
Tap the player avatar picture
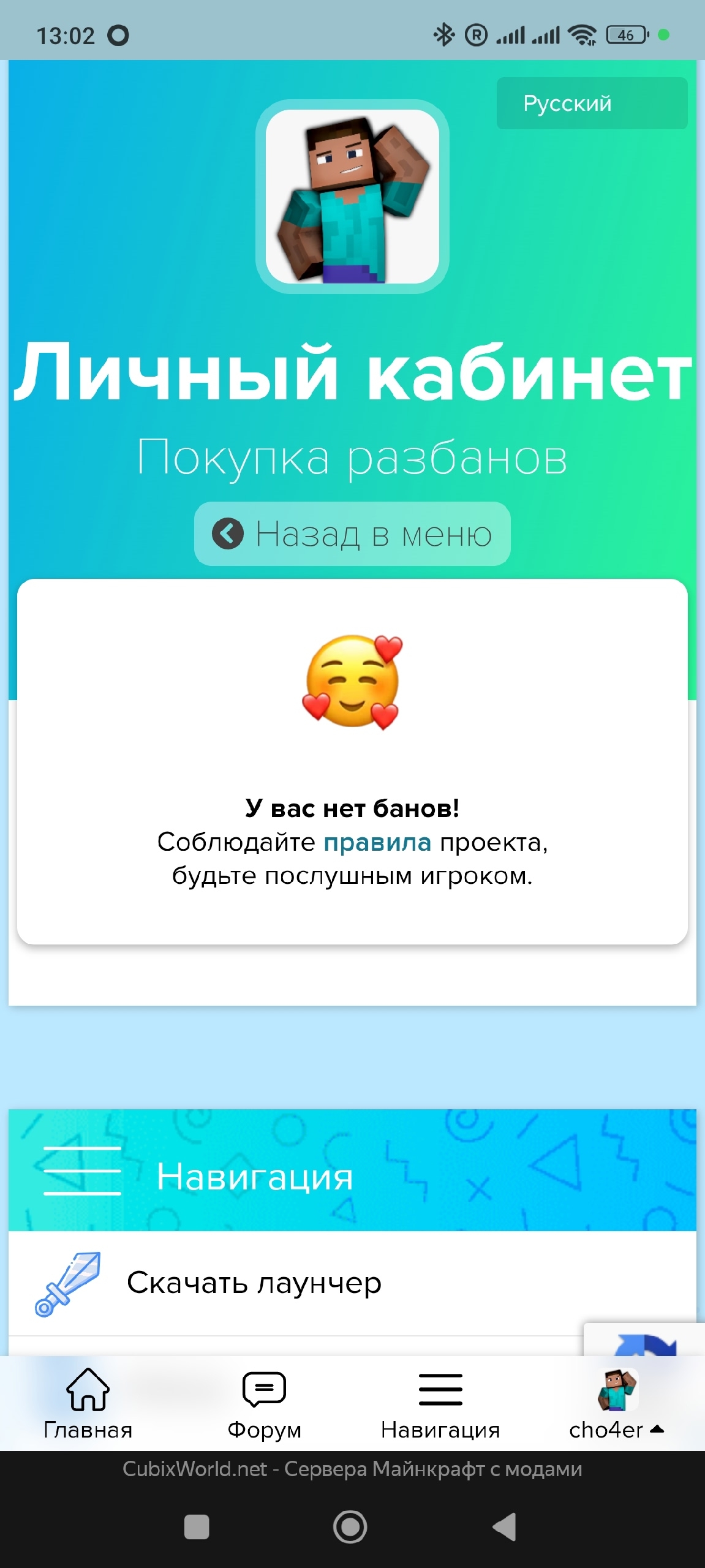(x=352, y=196)
